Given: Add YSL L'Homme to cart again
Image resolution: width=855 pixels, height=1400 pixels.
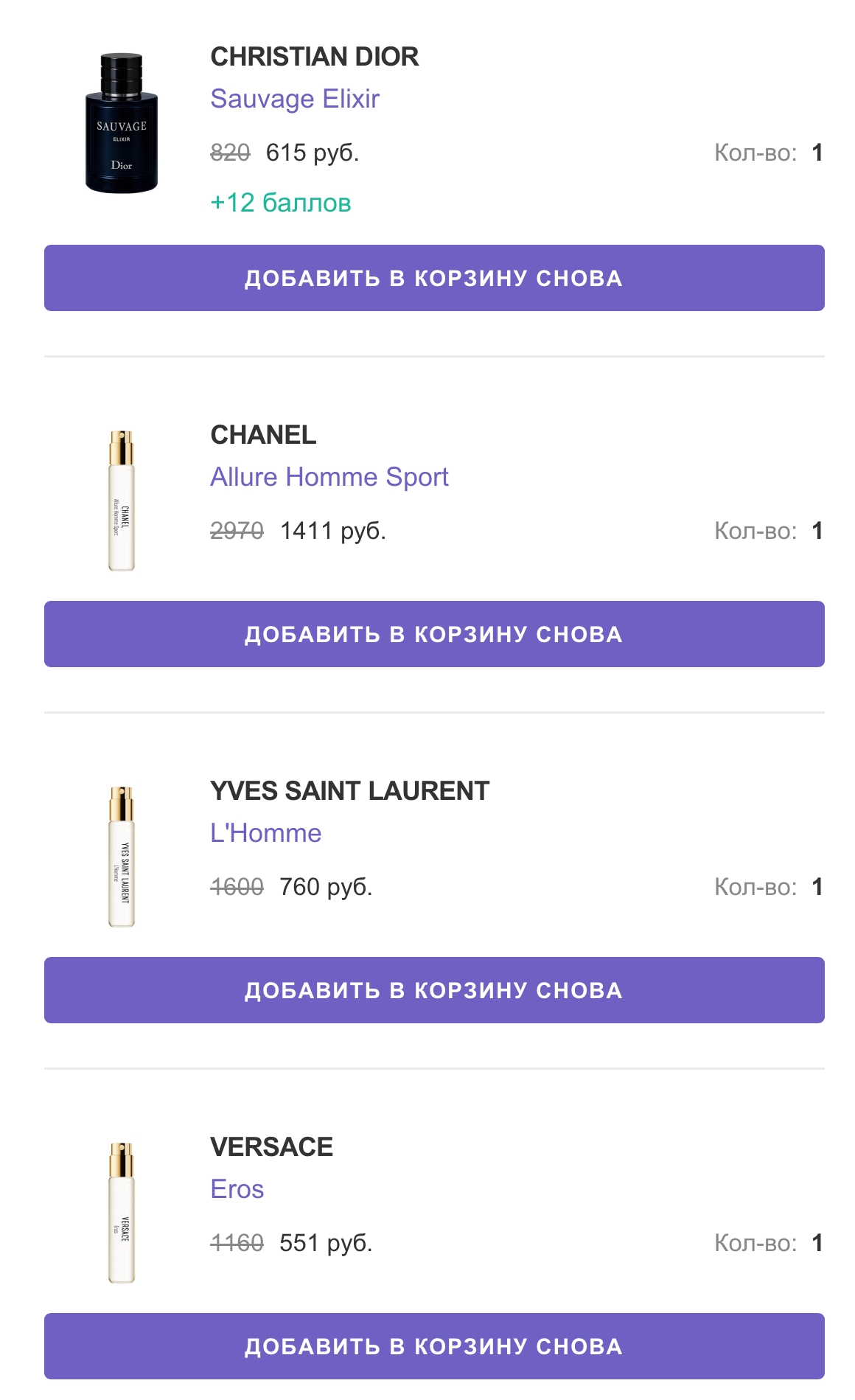Looking at the screenshot, I should [434, 990].
